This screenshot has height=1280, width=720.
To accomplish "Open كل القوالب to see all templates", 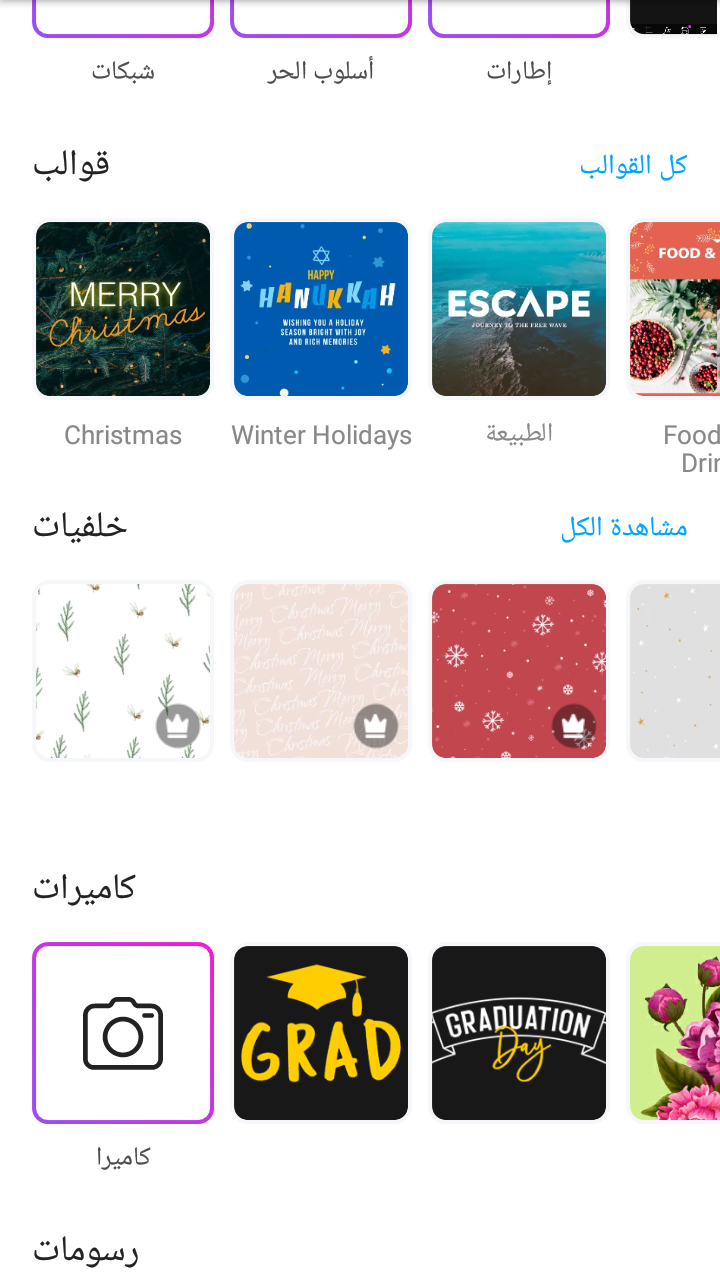I will [x=633, y=165].
